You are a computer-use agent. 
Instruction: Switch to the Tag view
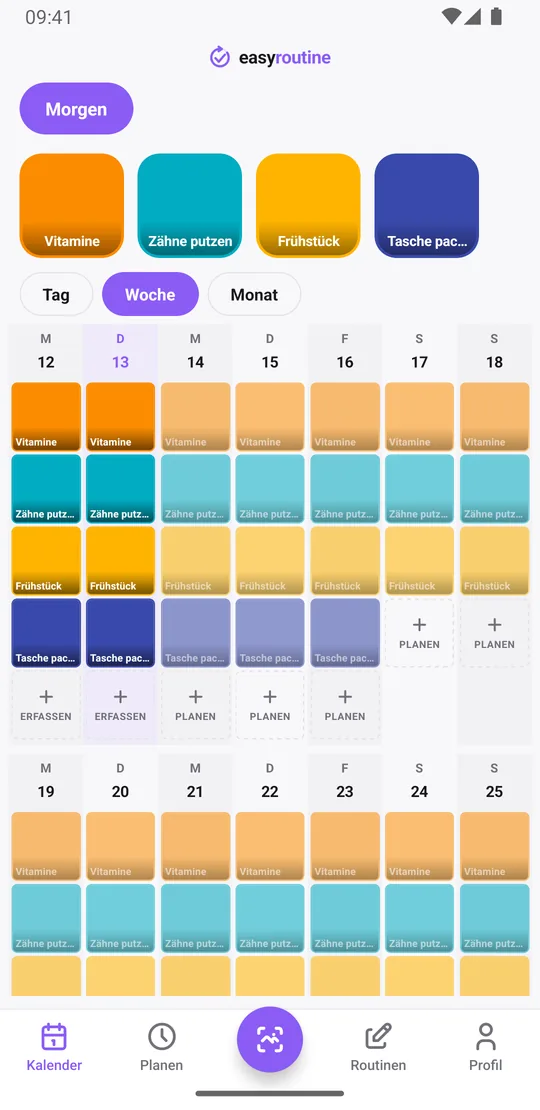tap(56, 294)
